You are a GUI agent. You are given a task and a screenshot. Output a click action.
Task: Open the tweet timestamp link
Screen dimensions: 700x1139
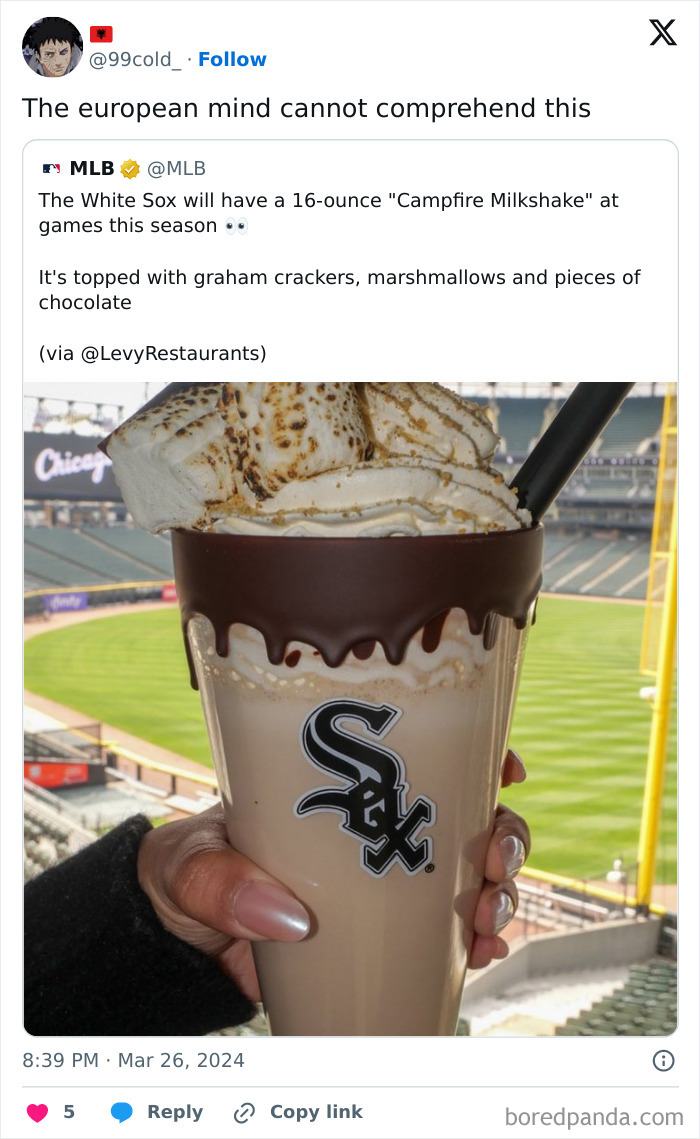(x=134, y=1061)
